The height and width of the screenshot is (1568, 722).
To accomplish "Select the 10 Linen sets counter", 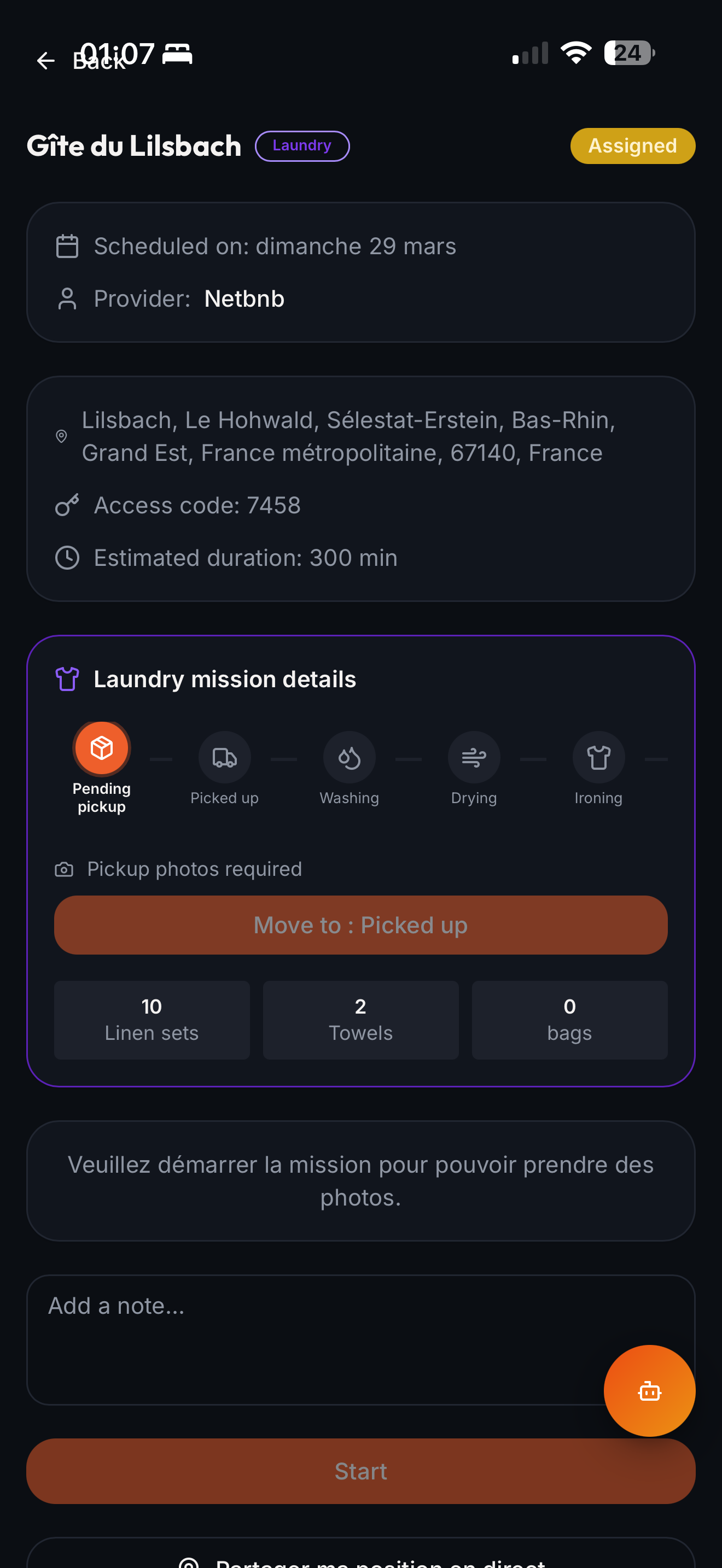I will tap(152, 1020).
